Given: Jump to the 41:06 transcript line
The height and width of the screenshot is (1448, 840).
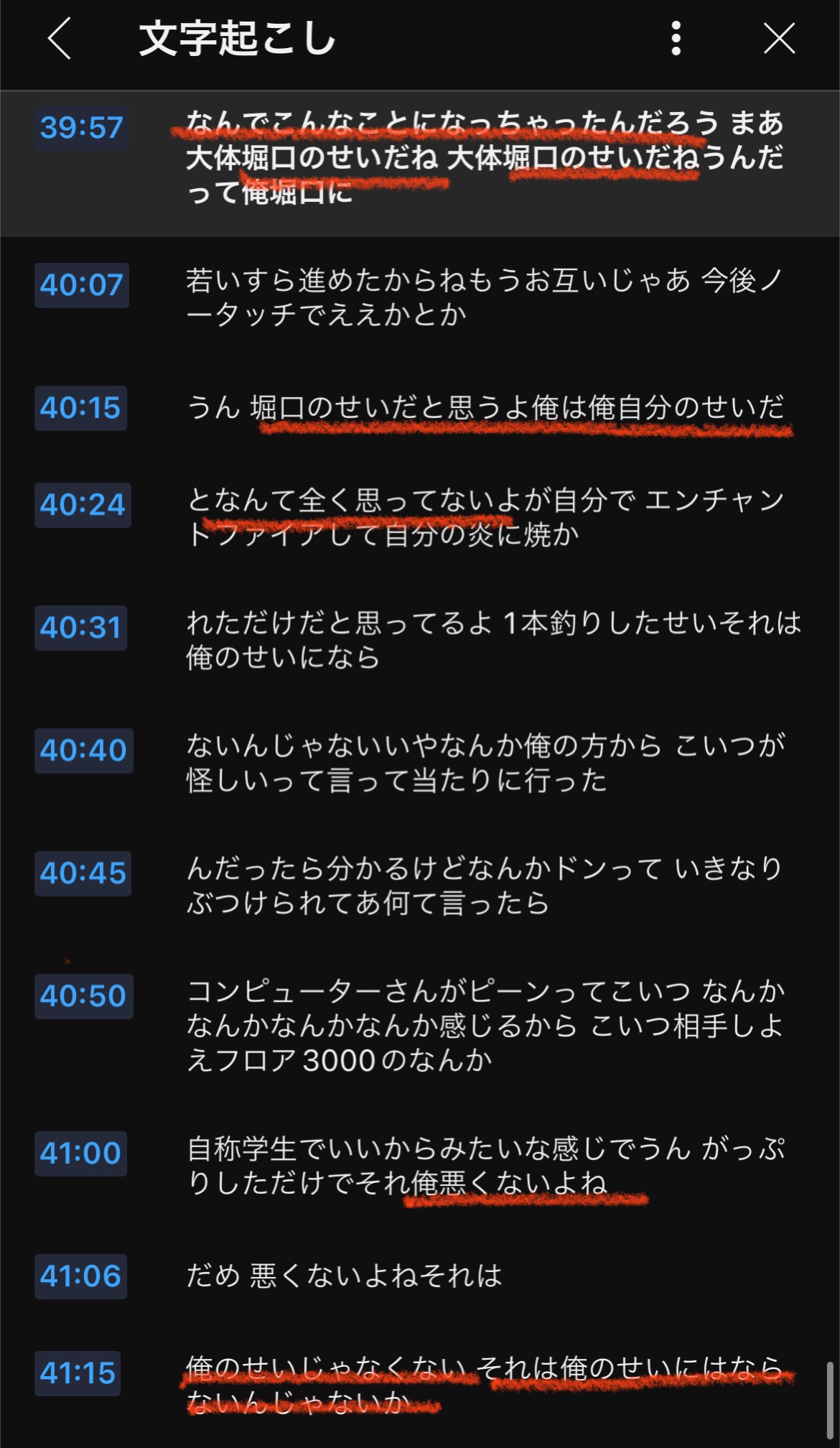Looking at the screenshot, I should [x=81, y=1276].
